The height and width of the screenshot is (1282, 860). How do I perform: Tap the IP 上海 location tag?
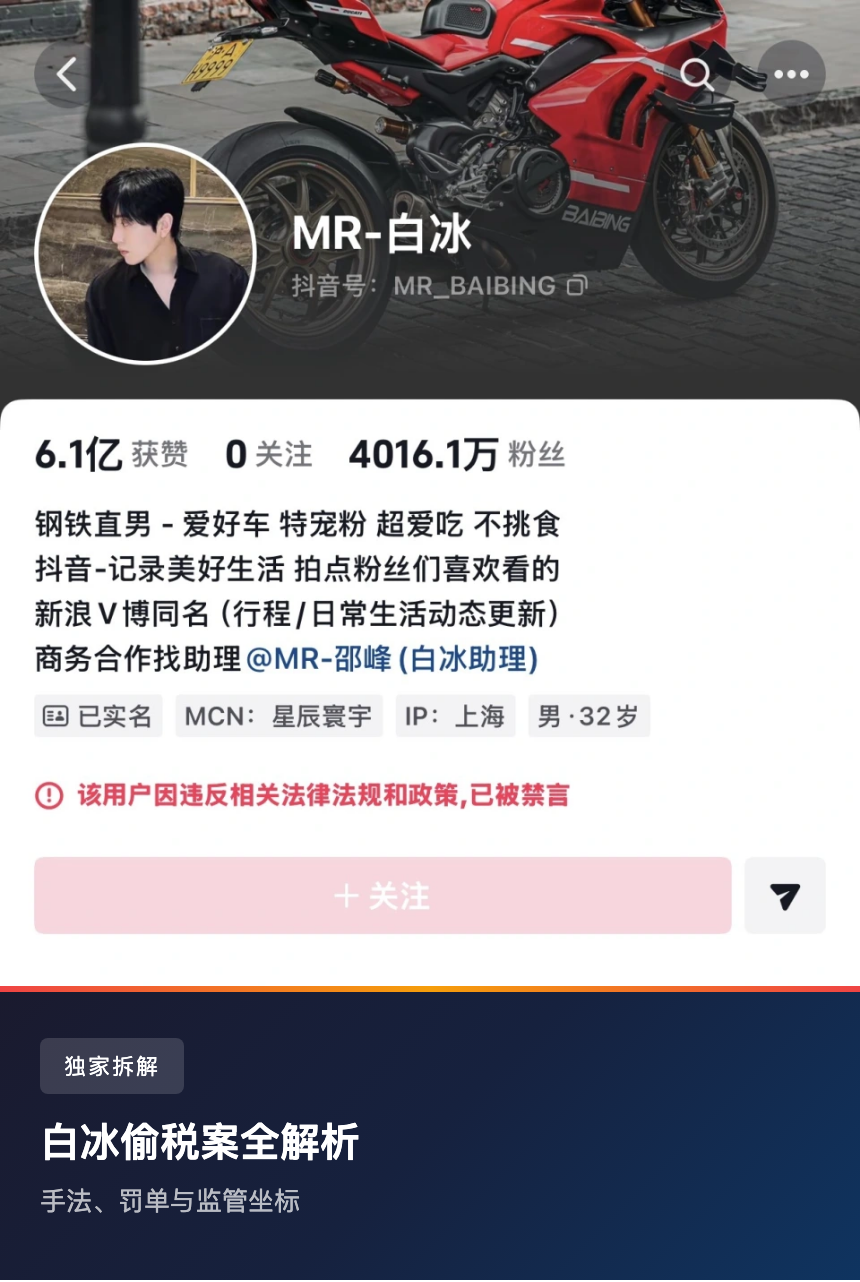[453, 716]
